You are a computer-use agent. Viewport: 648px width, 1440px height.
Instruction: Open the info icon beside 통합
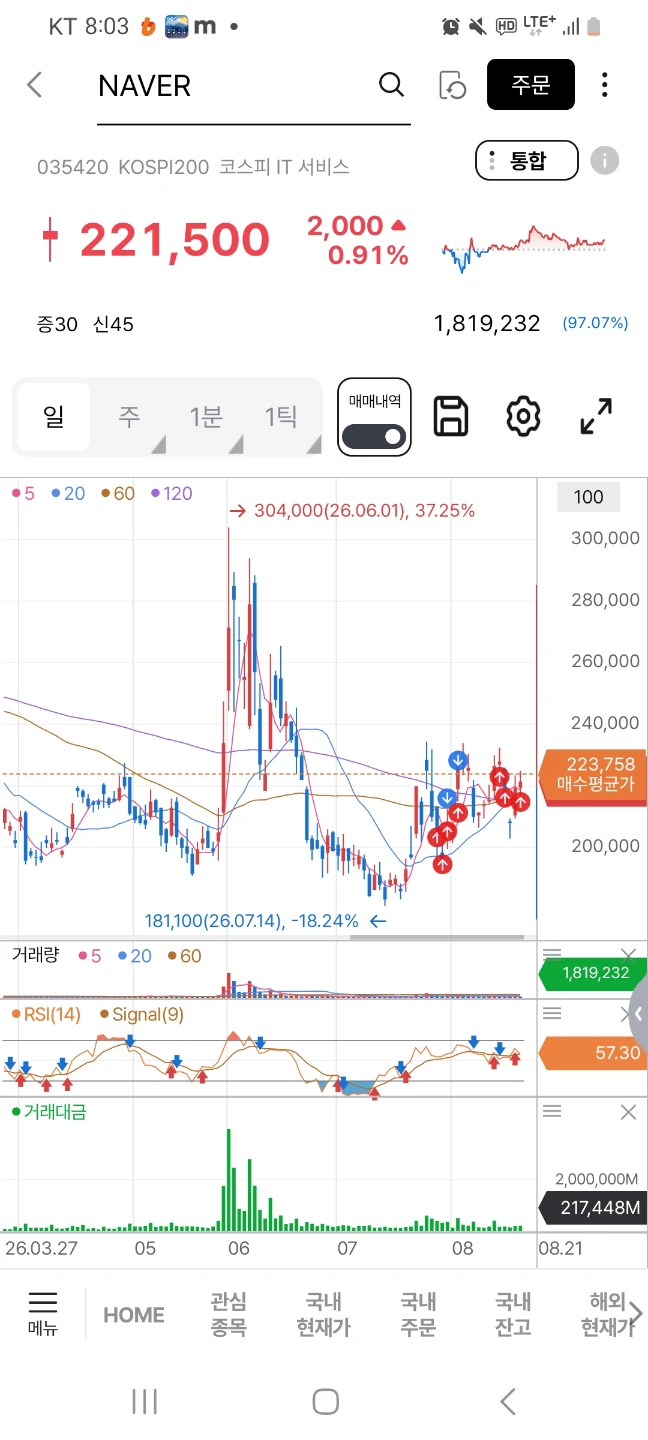[604, 160]
